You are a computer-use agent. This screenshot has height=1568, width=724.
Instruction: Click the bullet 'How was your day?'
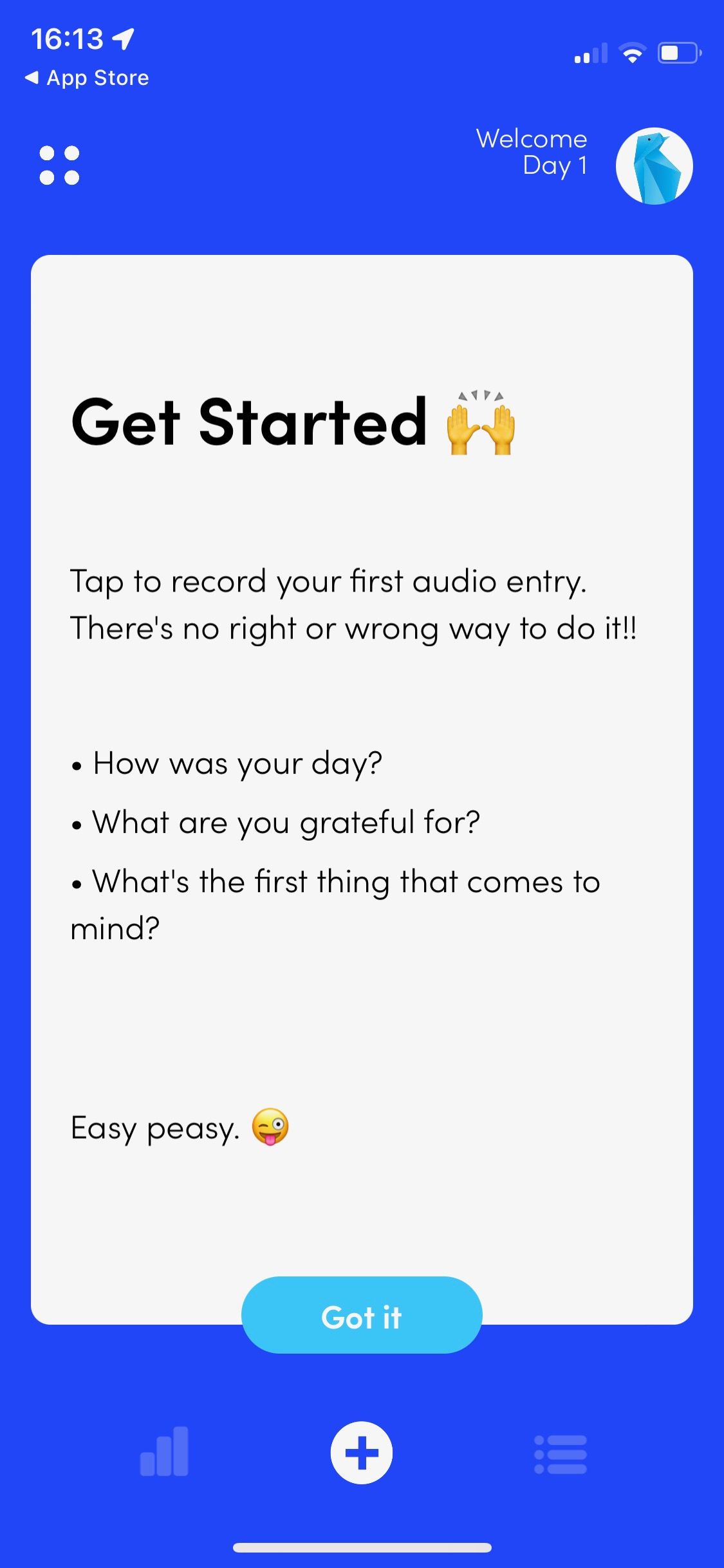[238, 763]
